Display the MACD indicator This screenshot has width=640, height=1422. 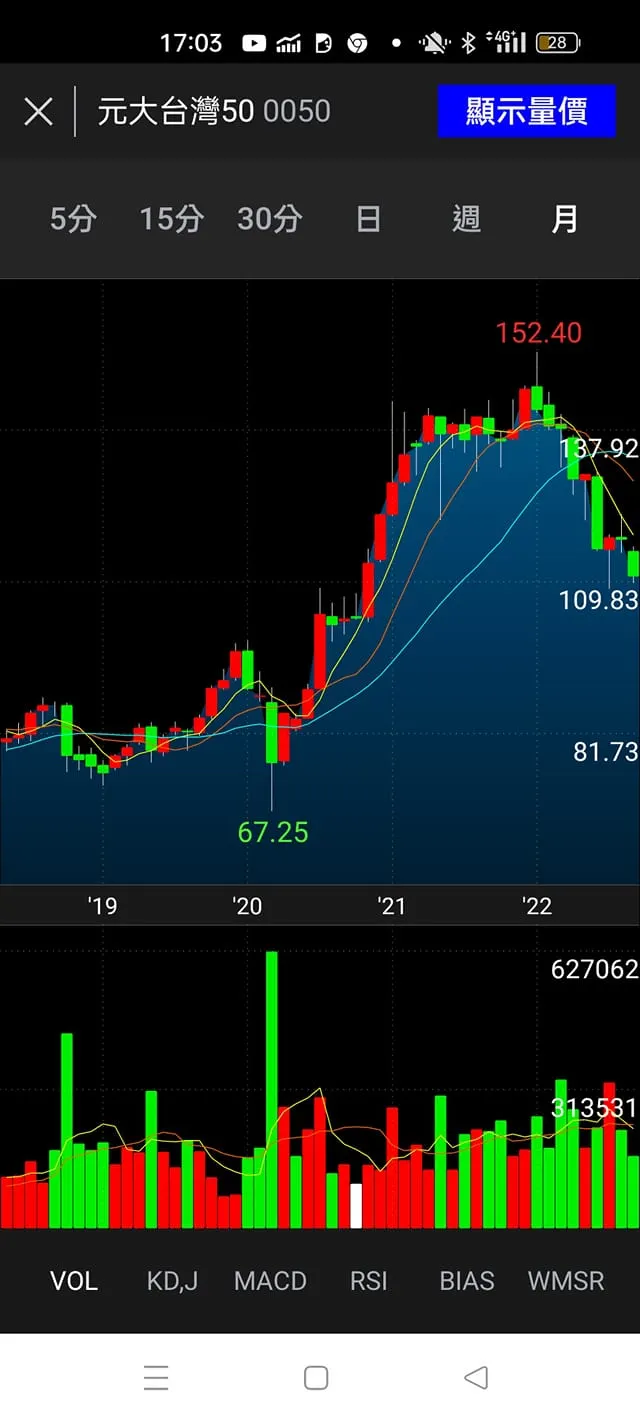pos(270,1281)
